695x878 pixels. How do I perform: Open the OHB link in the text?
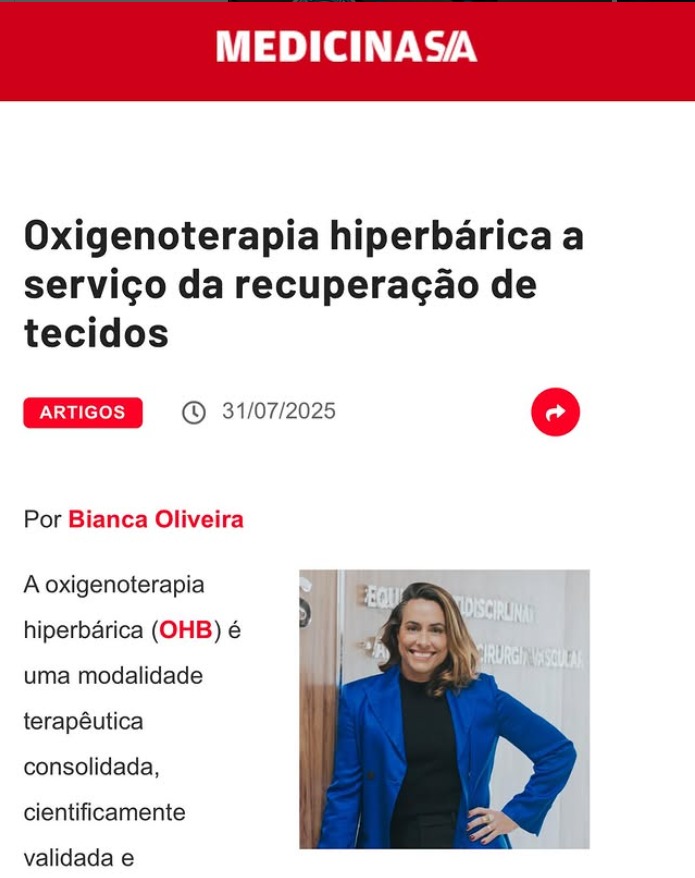point(186,631)
